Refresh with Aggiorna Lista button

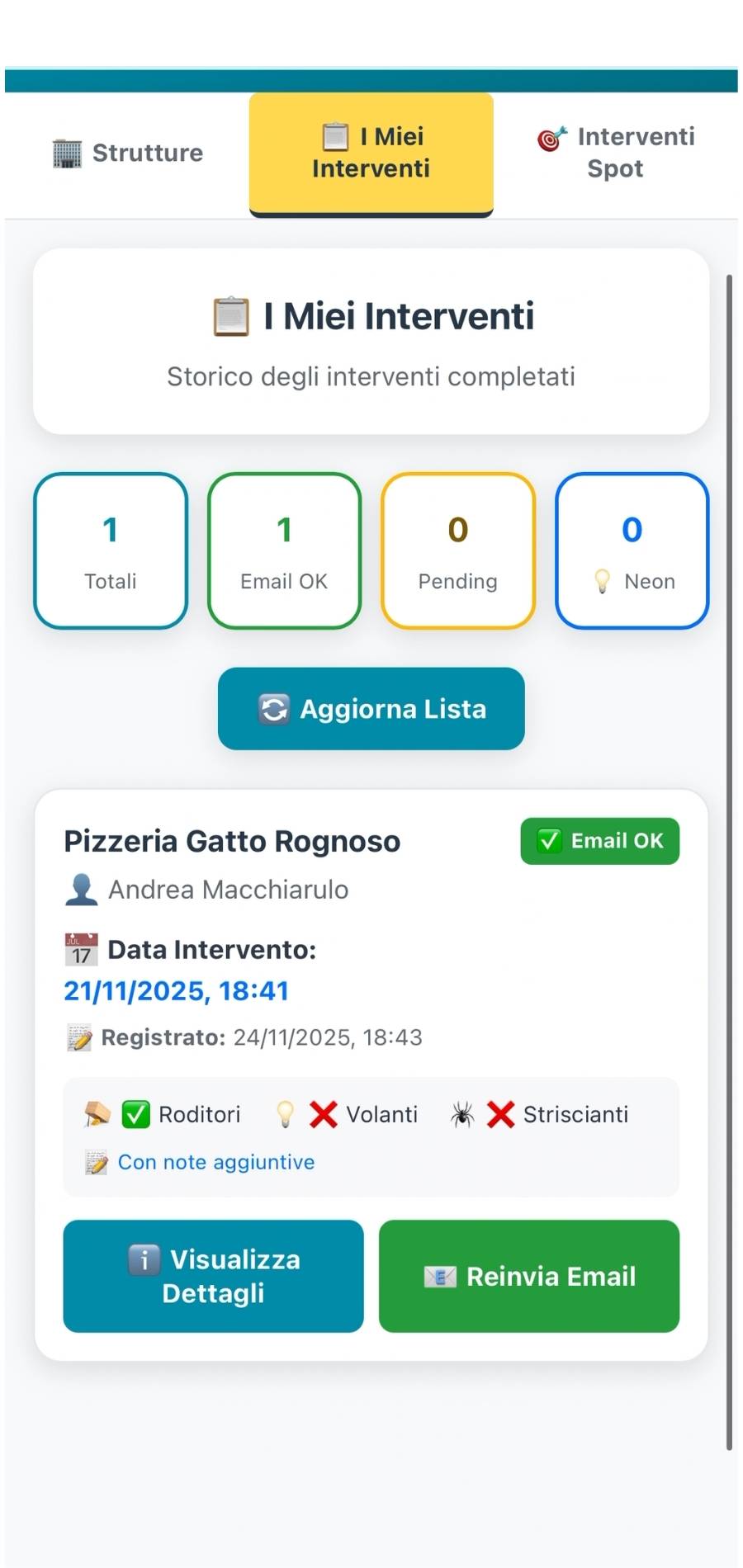pos(371,709)
